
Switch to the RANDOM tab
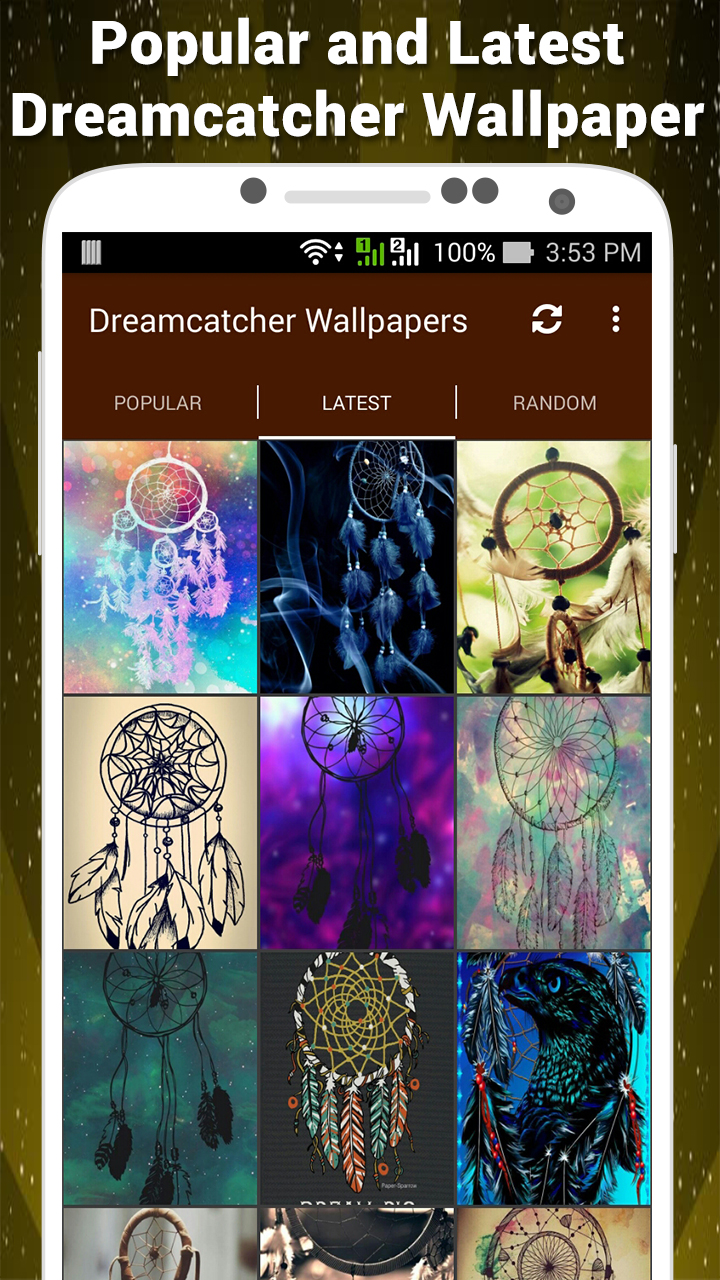point(555,403)
